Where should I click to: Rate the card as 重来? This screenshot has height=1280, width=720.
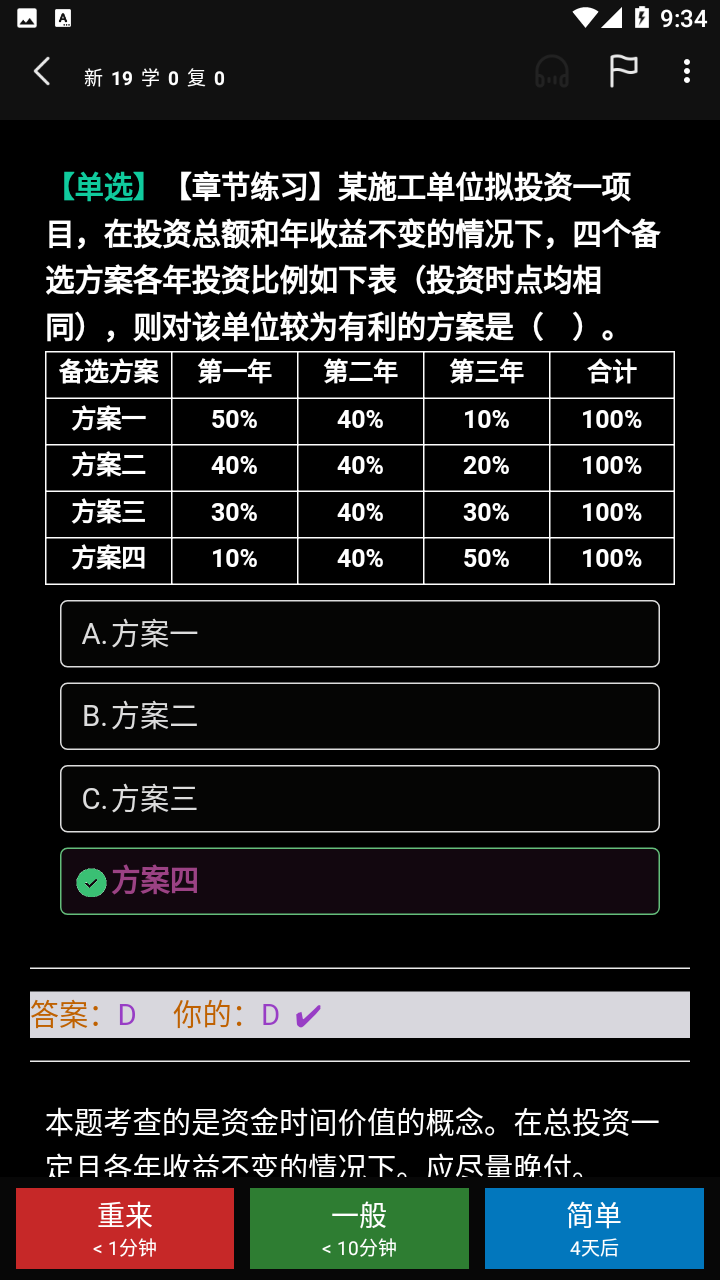tap(125, 1228)
